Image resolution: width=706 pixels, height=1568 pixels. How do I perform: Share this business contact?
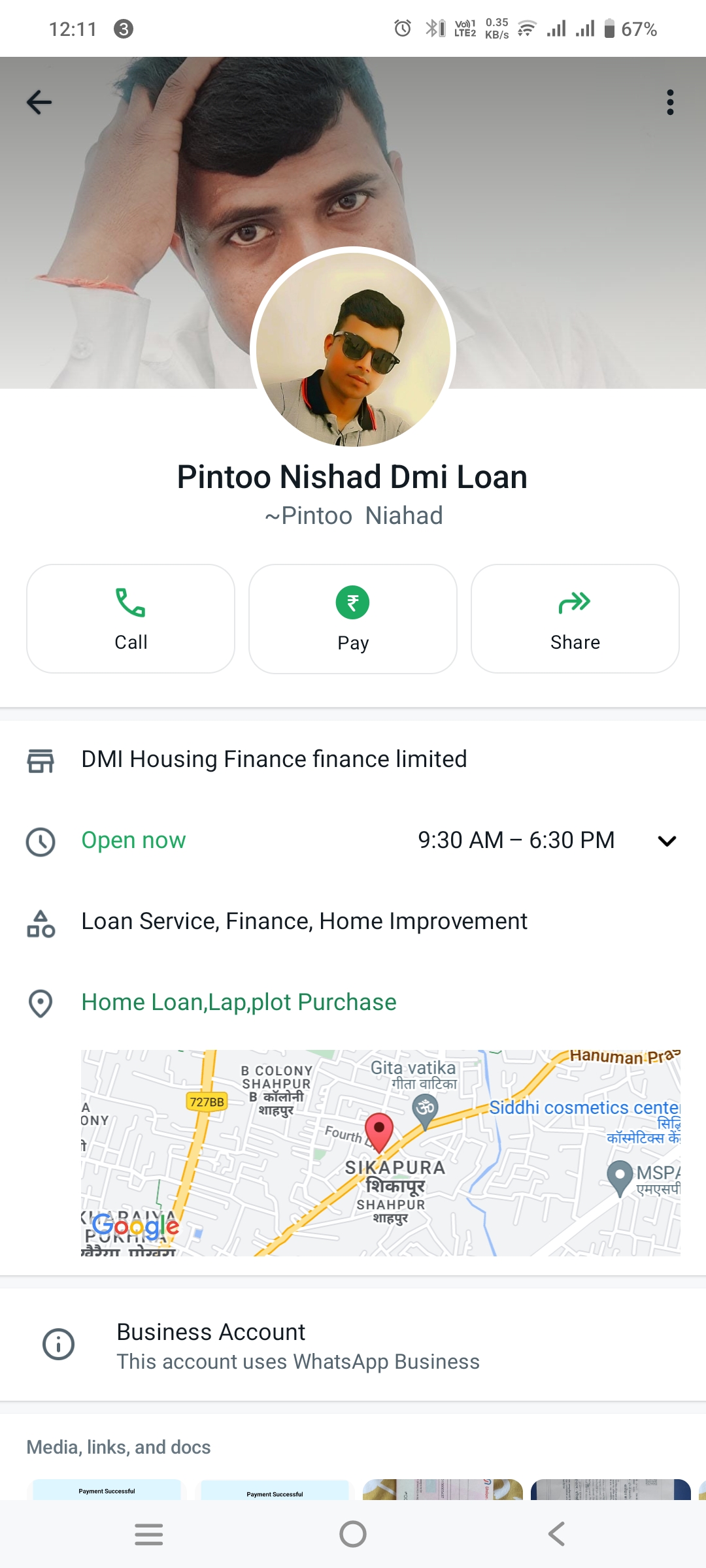[x=575, y=619]
